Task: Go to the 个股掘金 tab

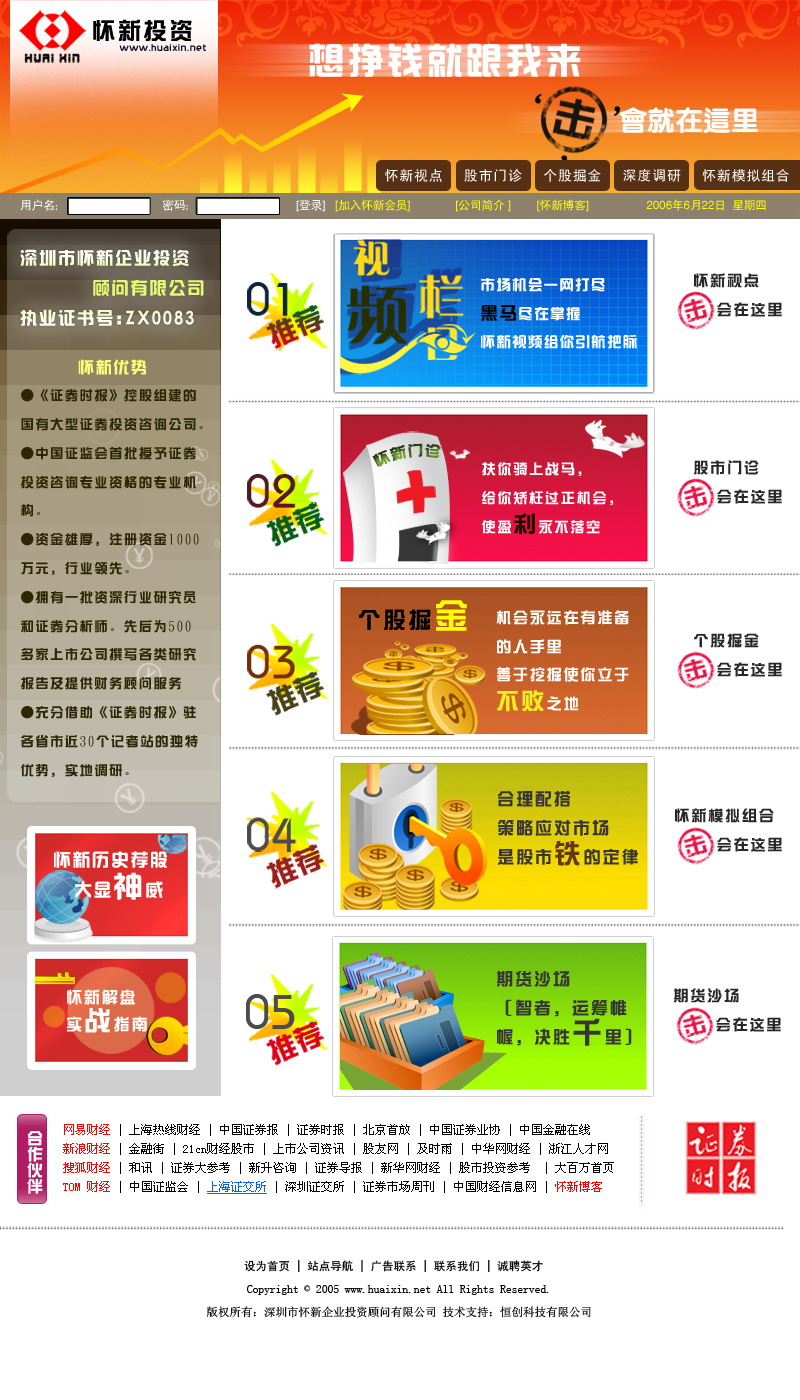Action: [x=572, y=175]
